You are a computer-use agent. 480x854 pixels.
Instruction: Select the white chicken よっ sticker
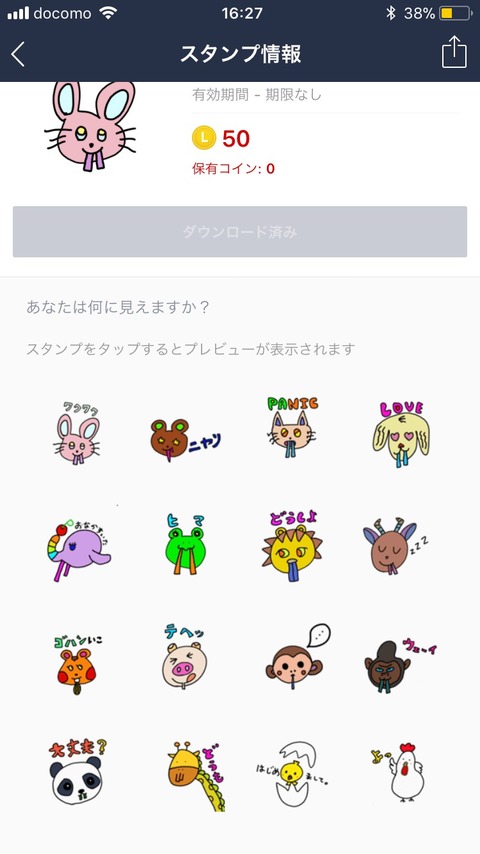click(x=399, y=772)
